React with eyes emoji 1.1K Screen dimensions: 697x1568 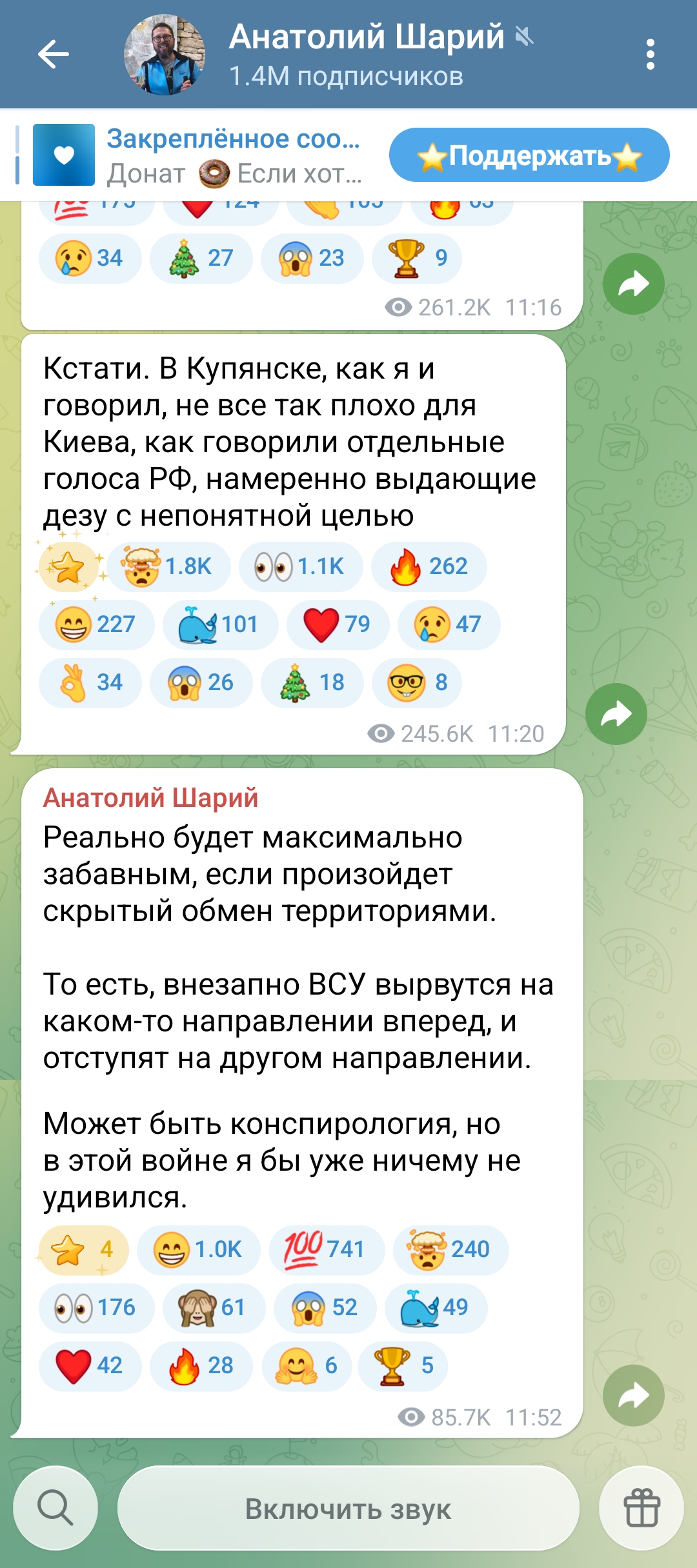point(301,567)
